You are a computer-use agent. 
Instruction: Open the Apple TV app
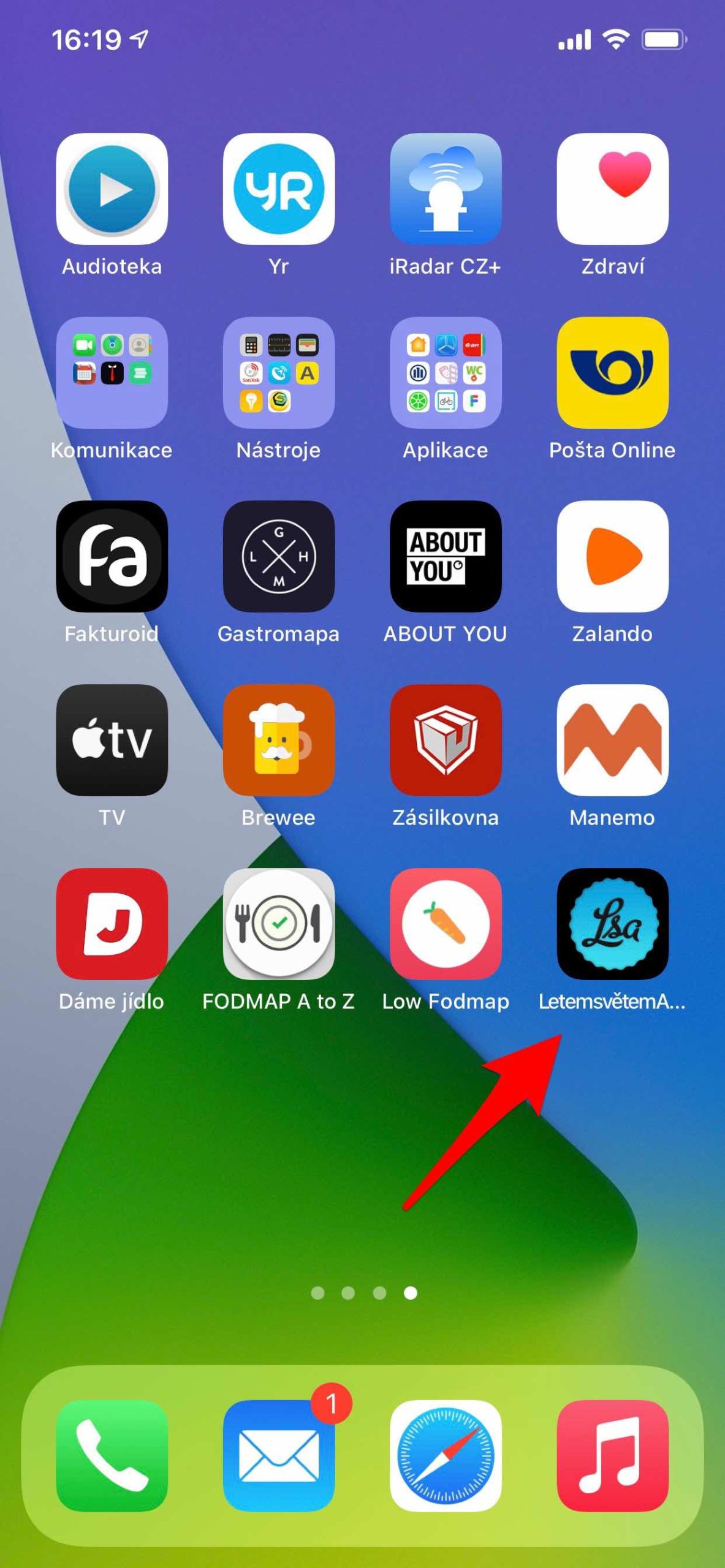(x=112, y=740)
